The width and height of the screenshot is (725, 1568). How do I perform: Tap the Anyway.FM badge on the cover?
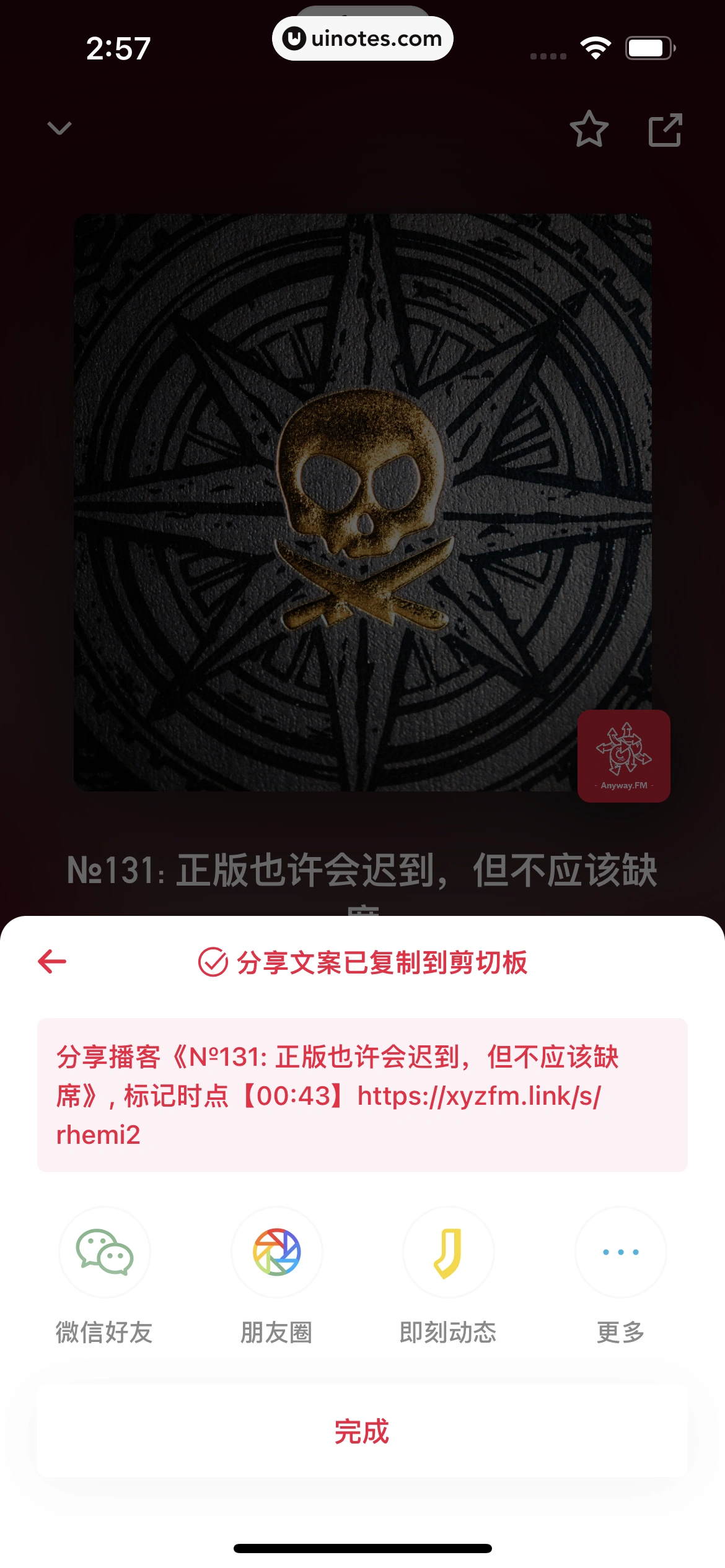[x=623, y=757]
